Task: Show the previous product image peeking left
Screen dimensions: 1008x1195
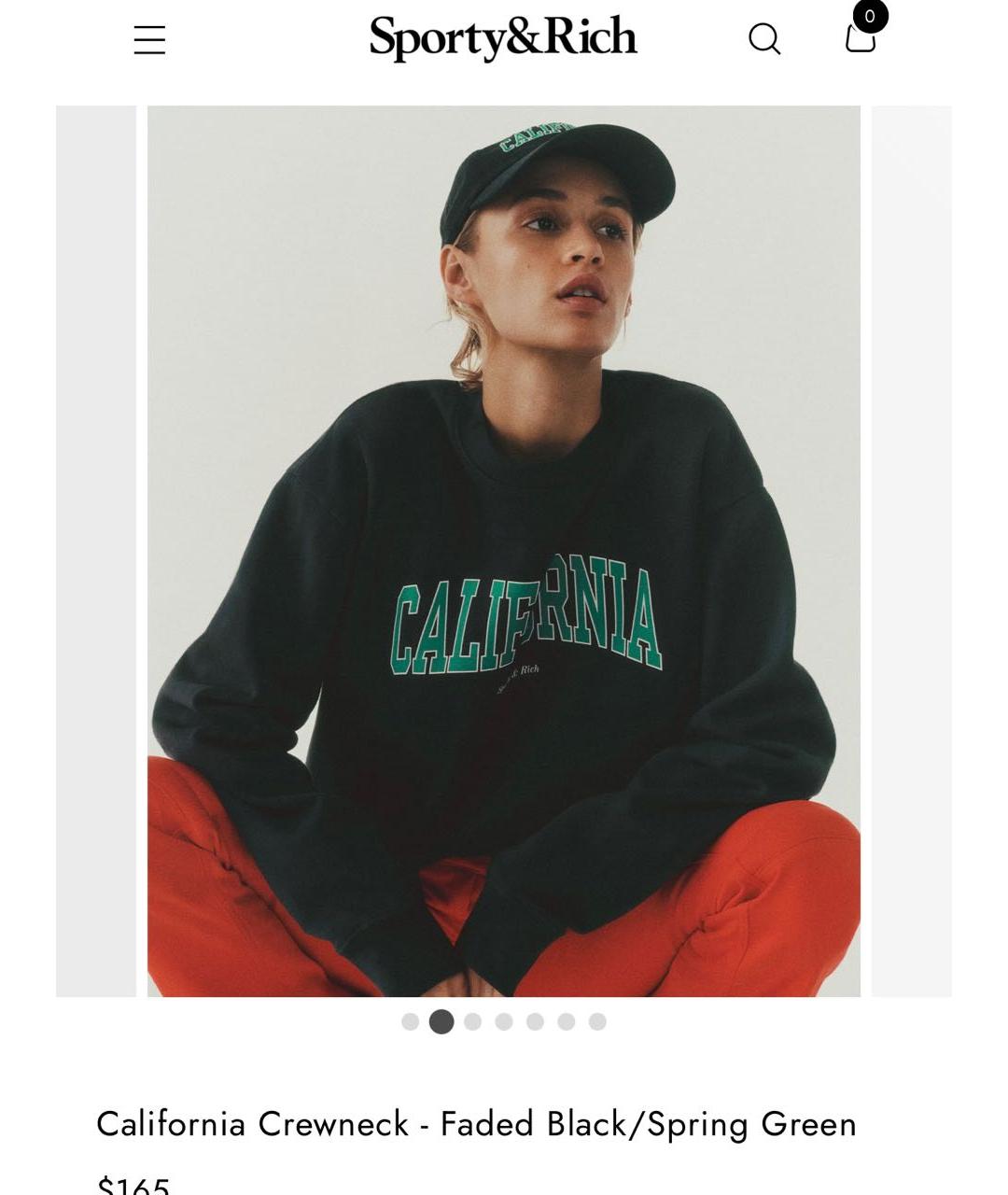Action: coord(96,551)
